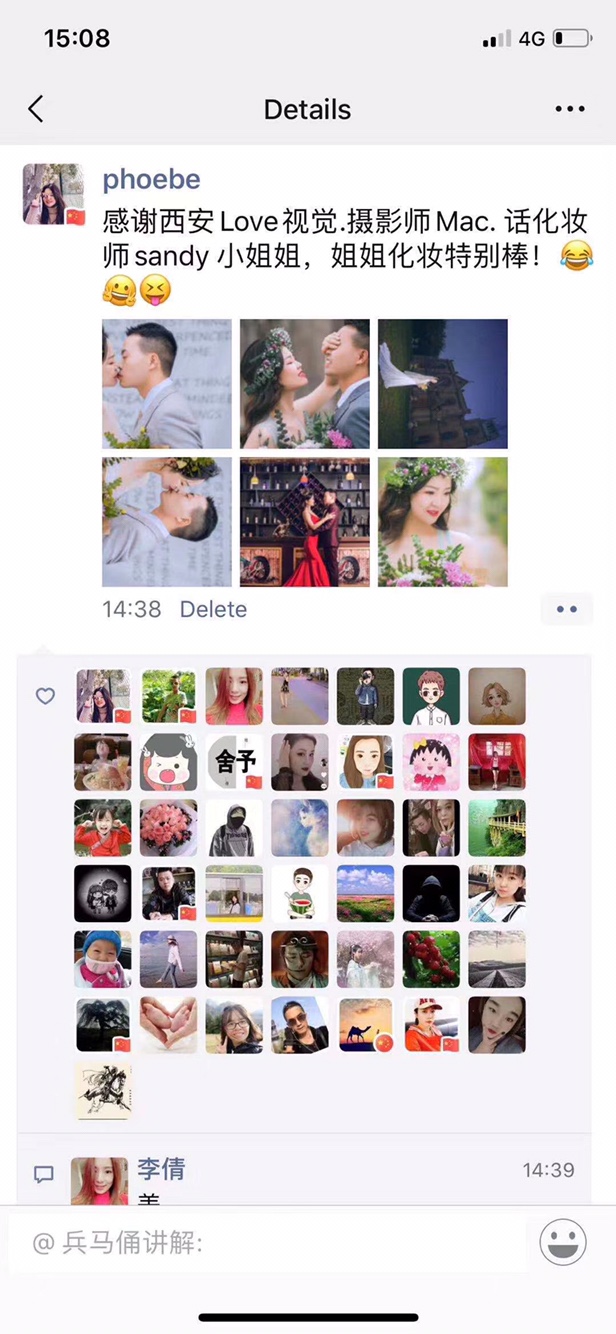Open the three-dot overflow menu in header

point(569,110)
